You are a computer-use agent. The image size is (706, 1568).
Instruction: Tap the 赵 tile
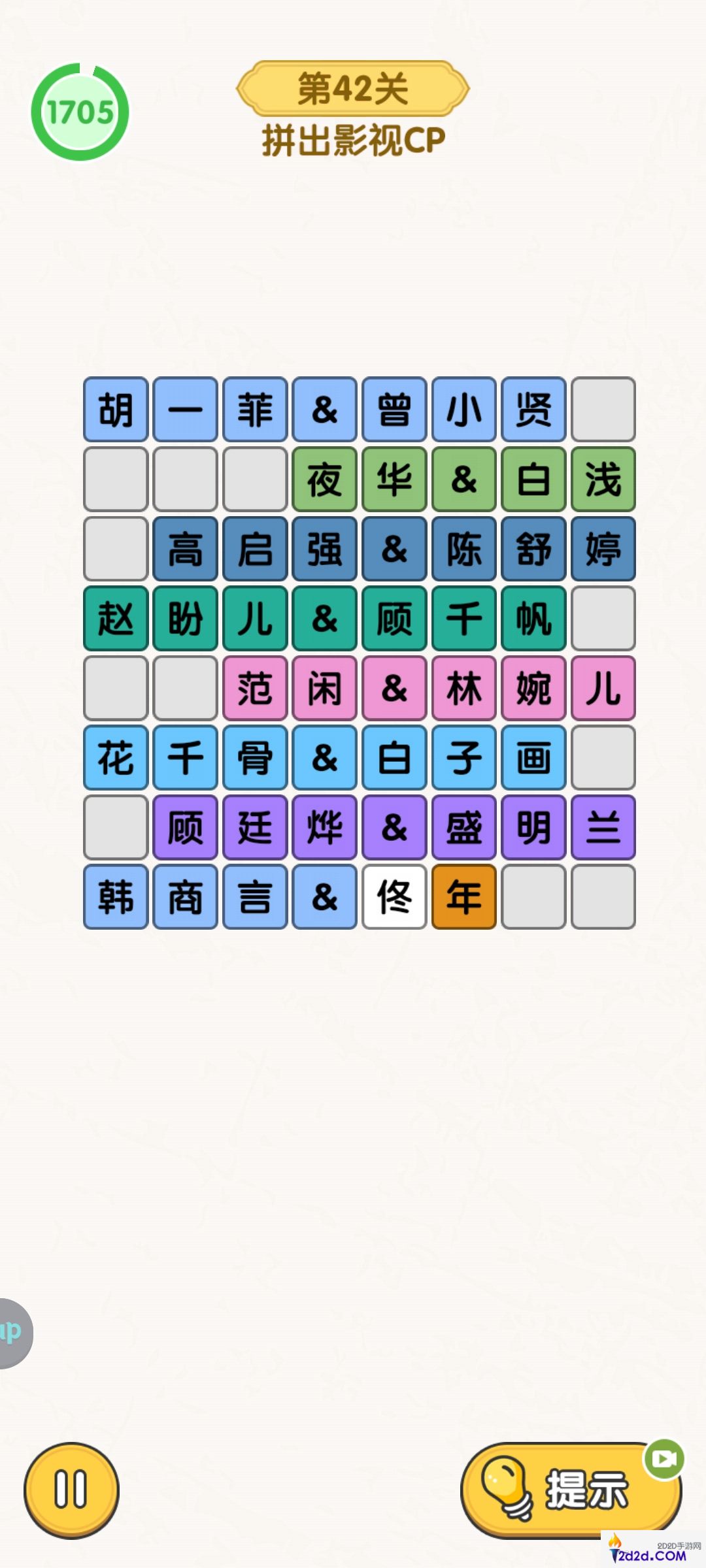[x=116, y=619]
